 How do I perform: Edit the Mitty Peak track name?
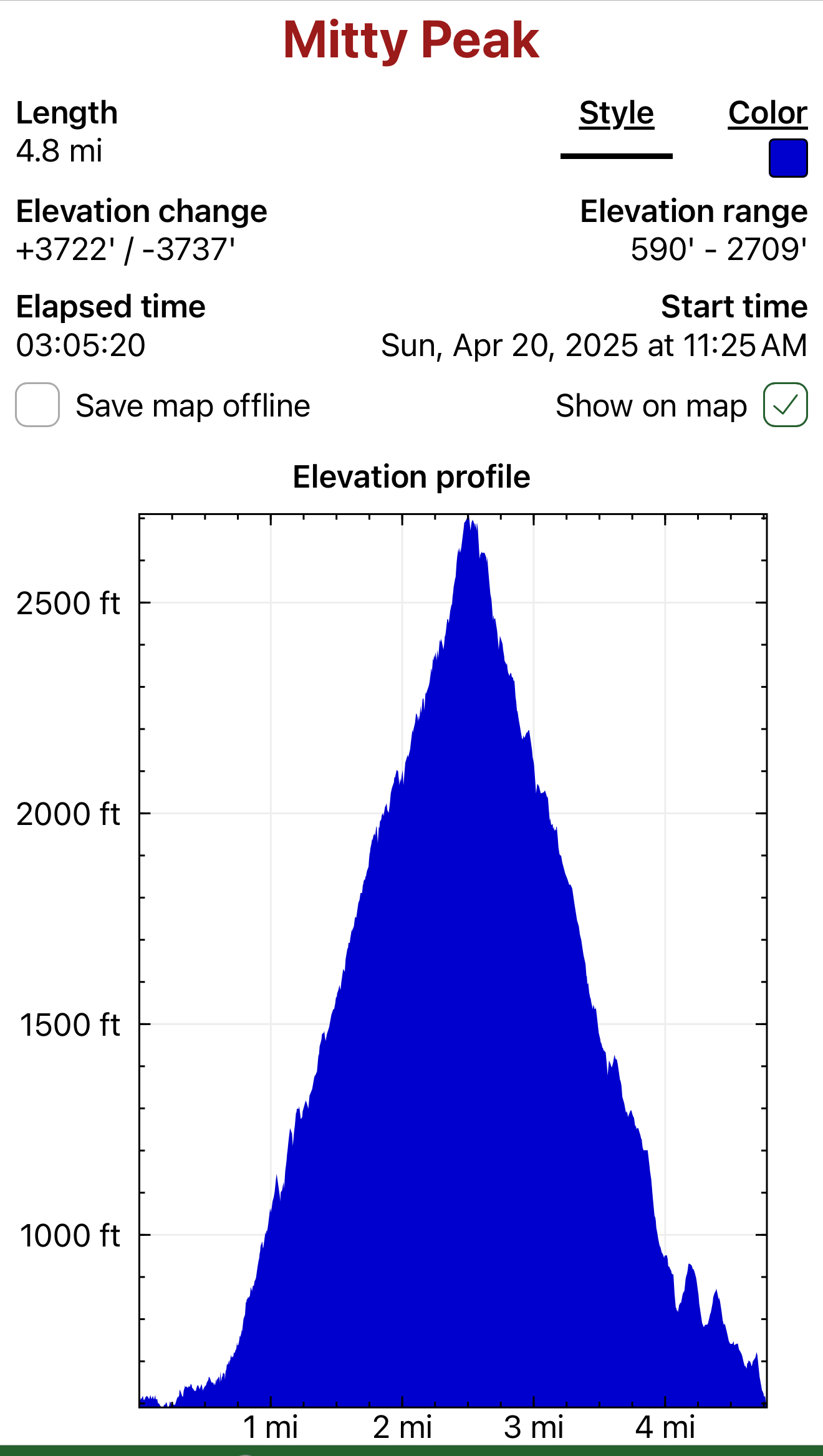411,41
